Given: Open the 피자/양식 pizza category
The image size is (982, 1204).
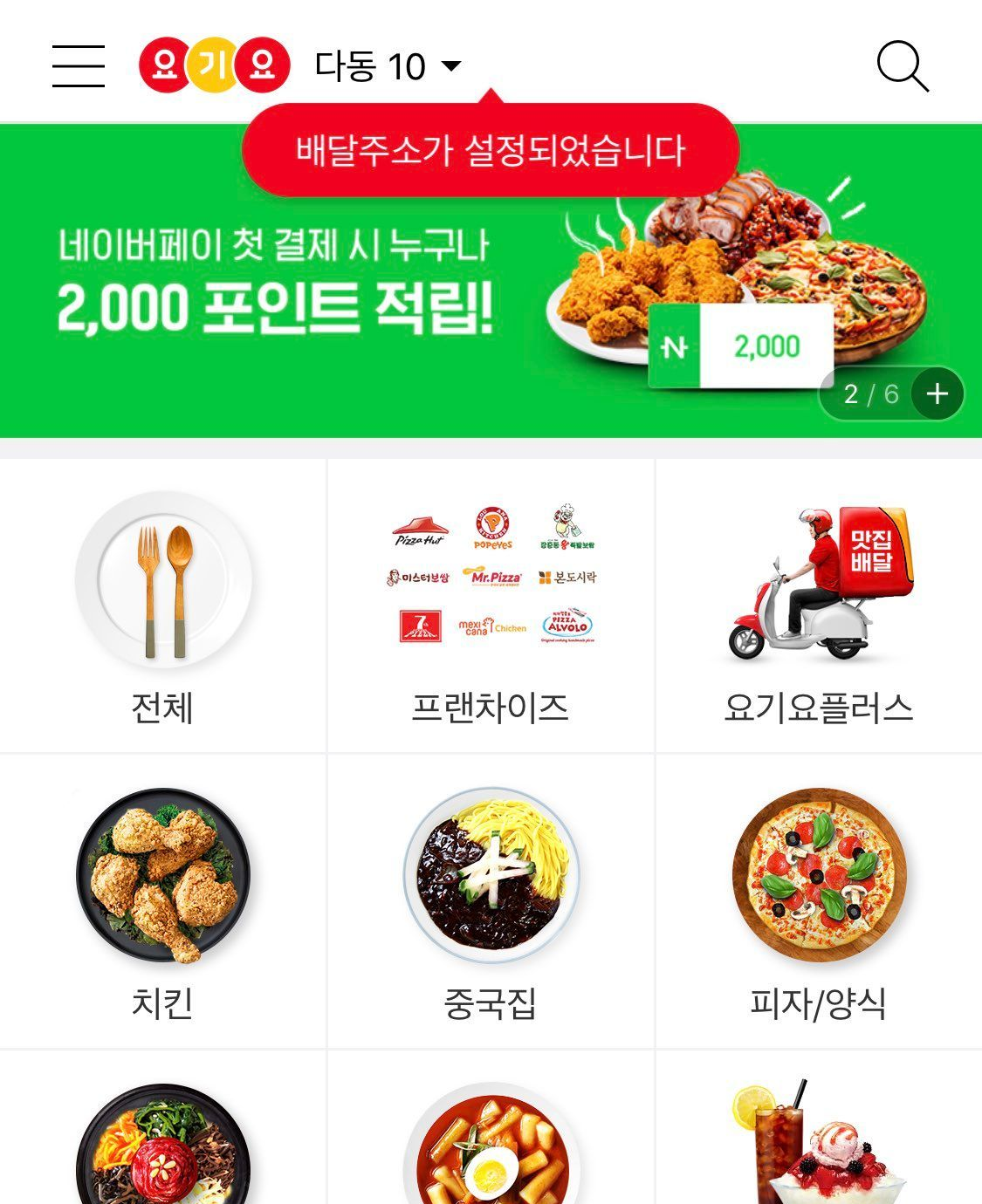Looking at the screenshot, I should [x=818, y=881].
